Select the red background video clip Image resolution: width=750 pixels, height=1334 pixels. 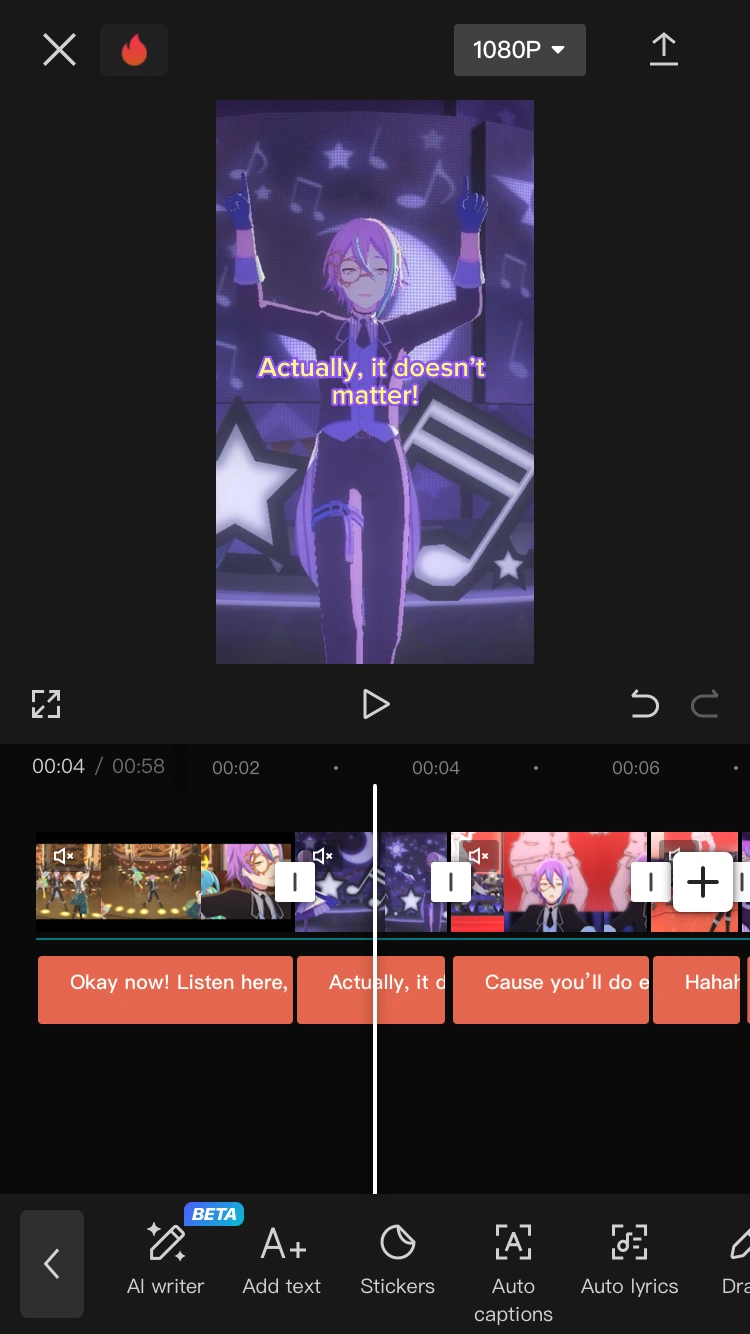pos(560,882)
